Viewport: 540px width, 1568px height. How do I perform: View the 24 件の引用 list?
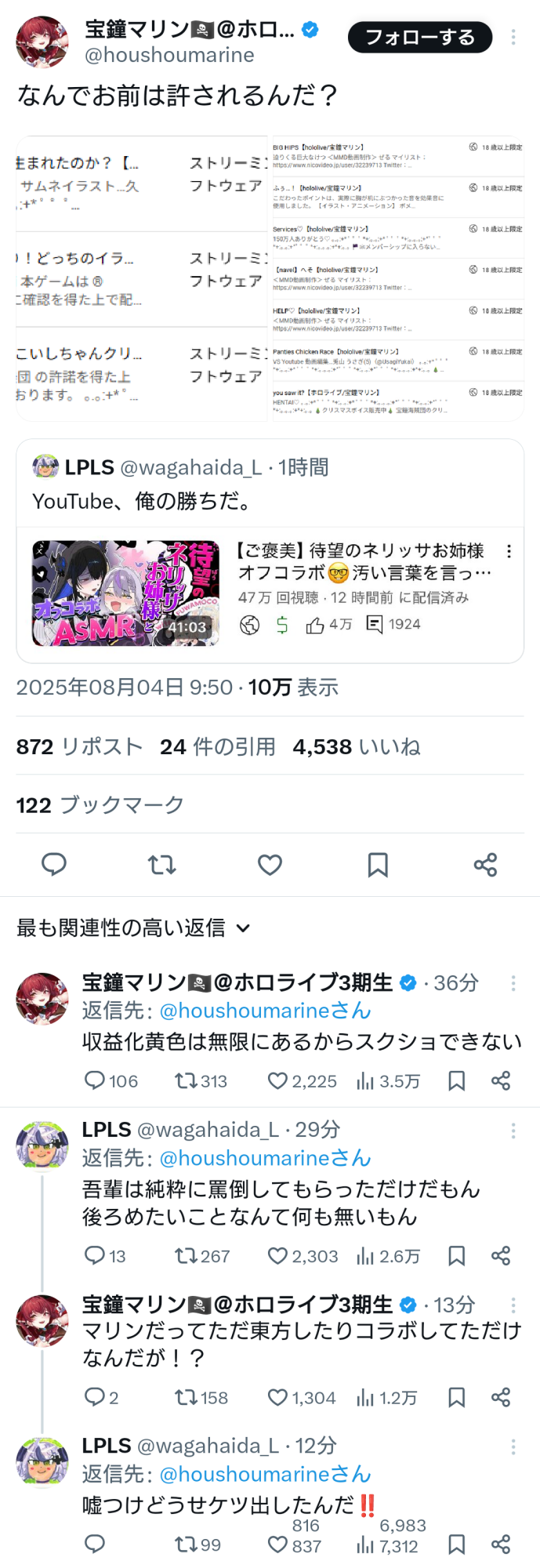tap(217, 746)
